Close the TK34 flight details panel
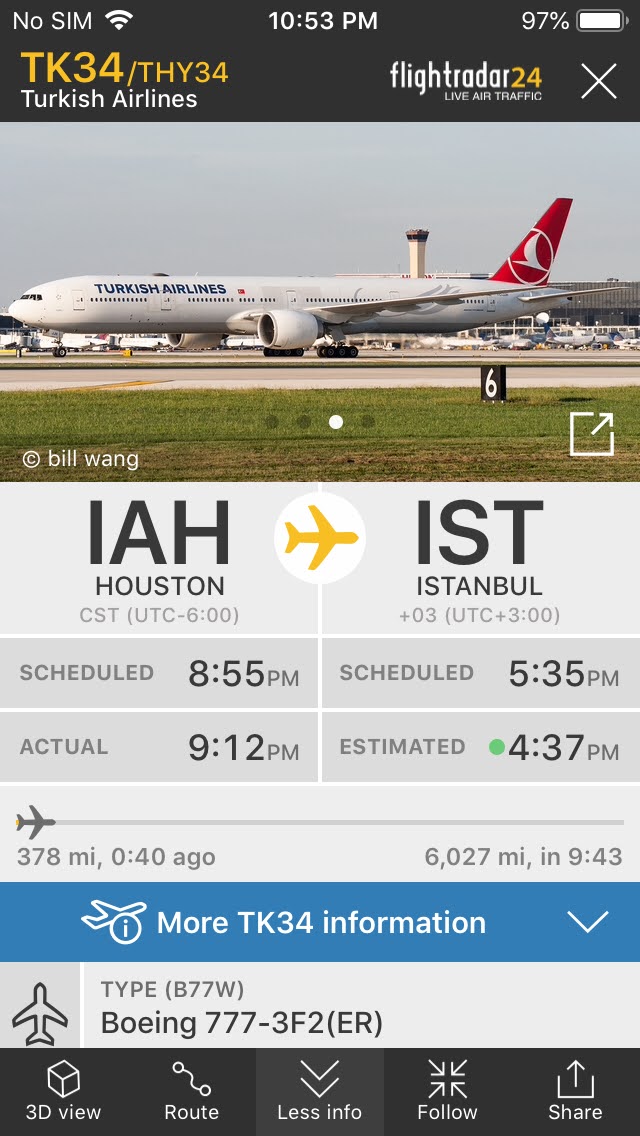The height and width of the screenshot is (1136, 640). coord(599,80)
